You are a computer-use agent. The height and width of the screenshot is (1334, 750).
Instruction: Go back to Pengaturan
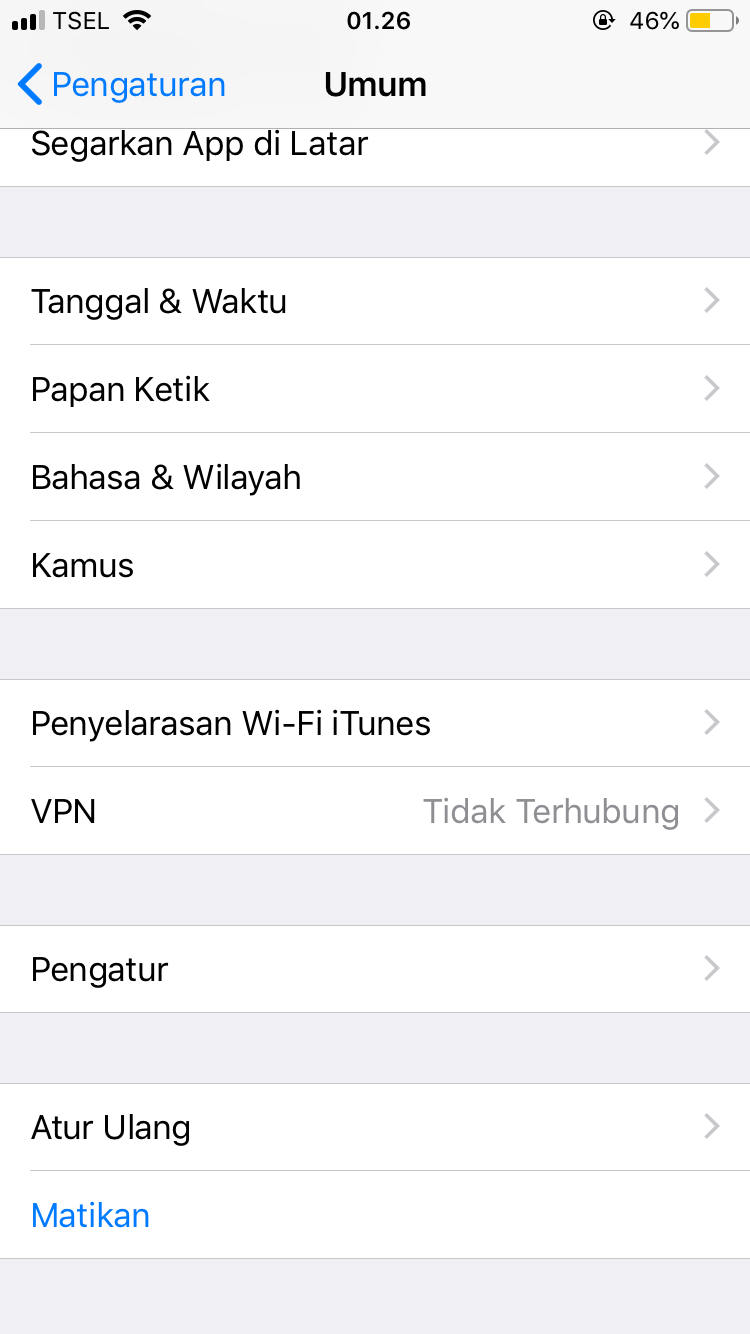[x=122, y=85]
